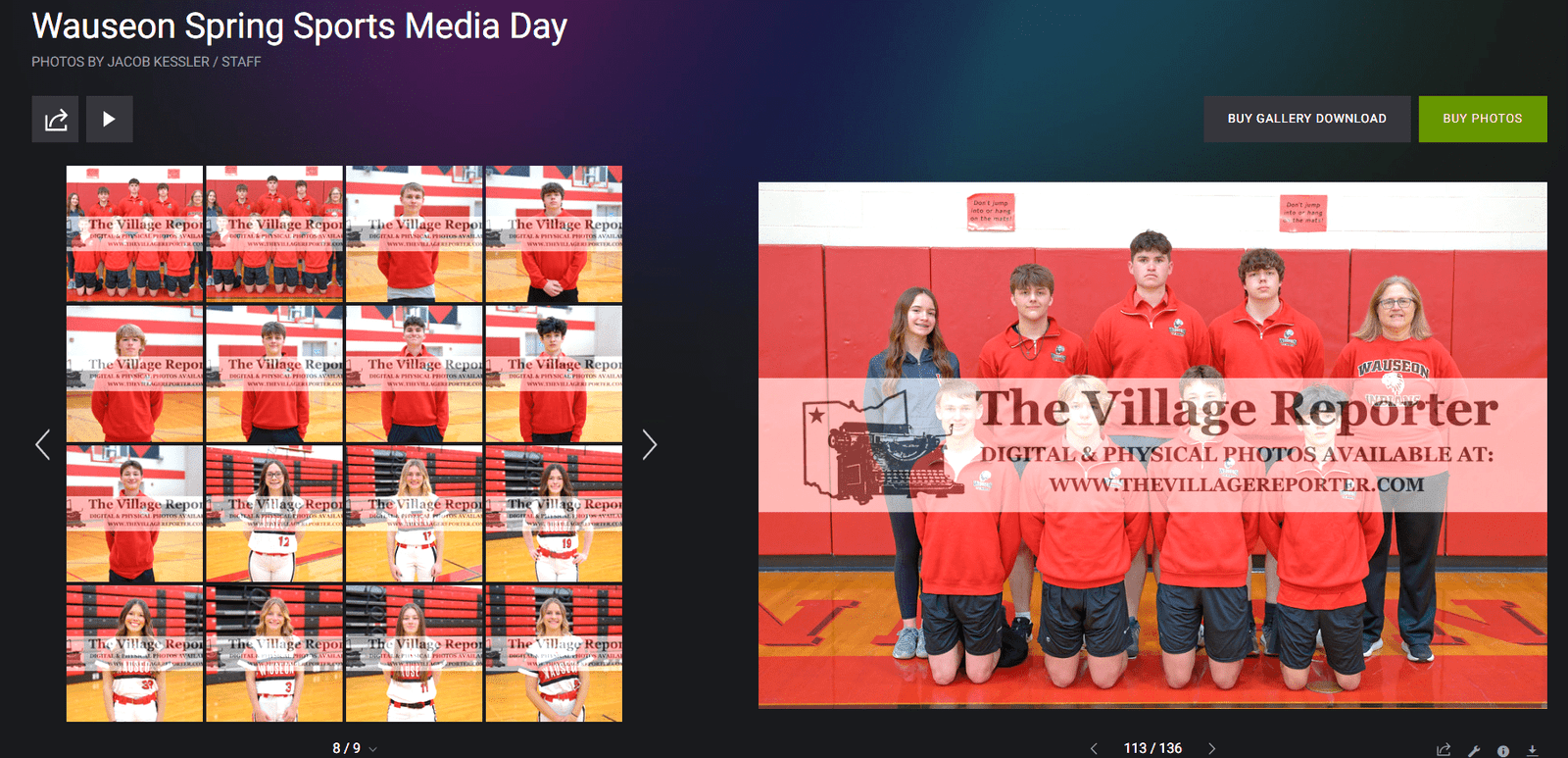
Task: Download the current photo
Action: tap(1533, 750)
